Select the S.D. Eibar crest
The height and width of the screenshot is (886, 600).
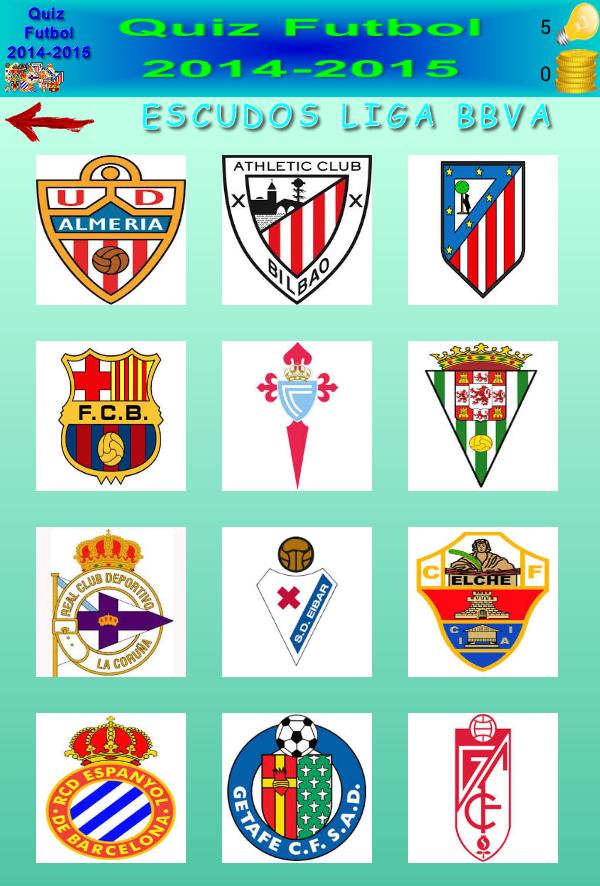click(297, 602)
